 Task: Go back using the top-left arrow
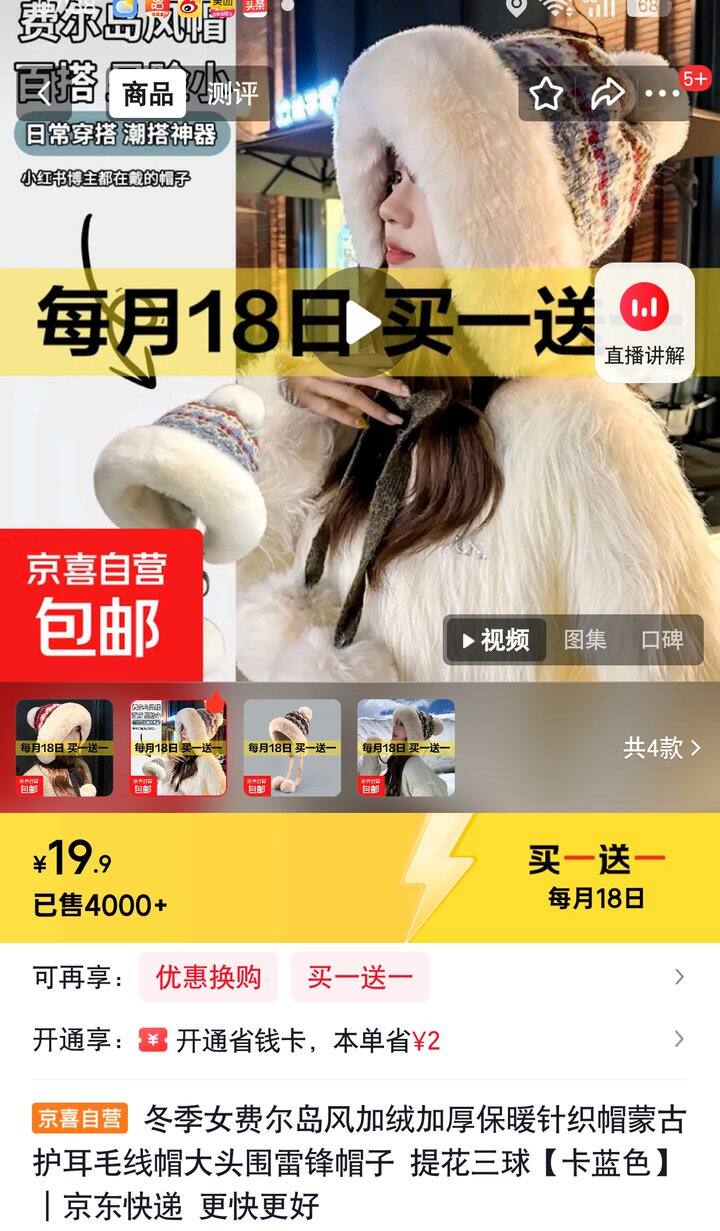43,94
